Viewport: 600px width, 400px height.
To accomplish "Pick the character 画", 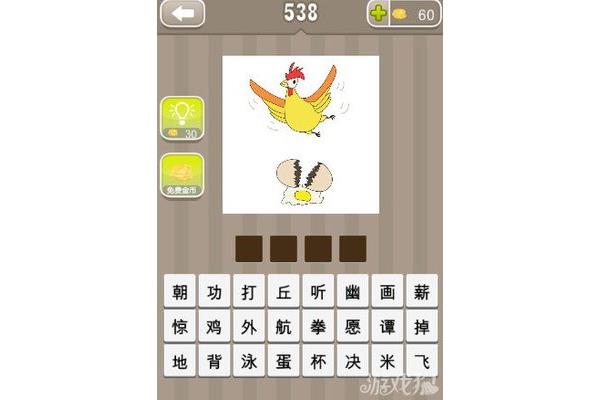I will [387, 291].
